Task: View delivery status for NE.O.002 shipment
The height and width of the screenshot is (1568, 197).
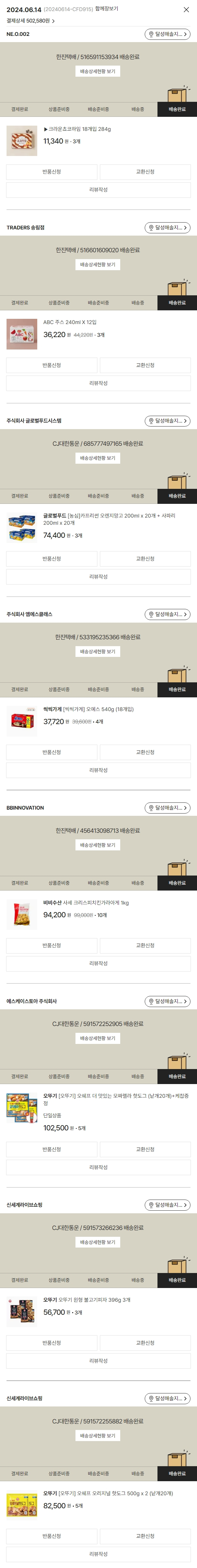Action: pyautogui.click(x=98, y=71)
